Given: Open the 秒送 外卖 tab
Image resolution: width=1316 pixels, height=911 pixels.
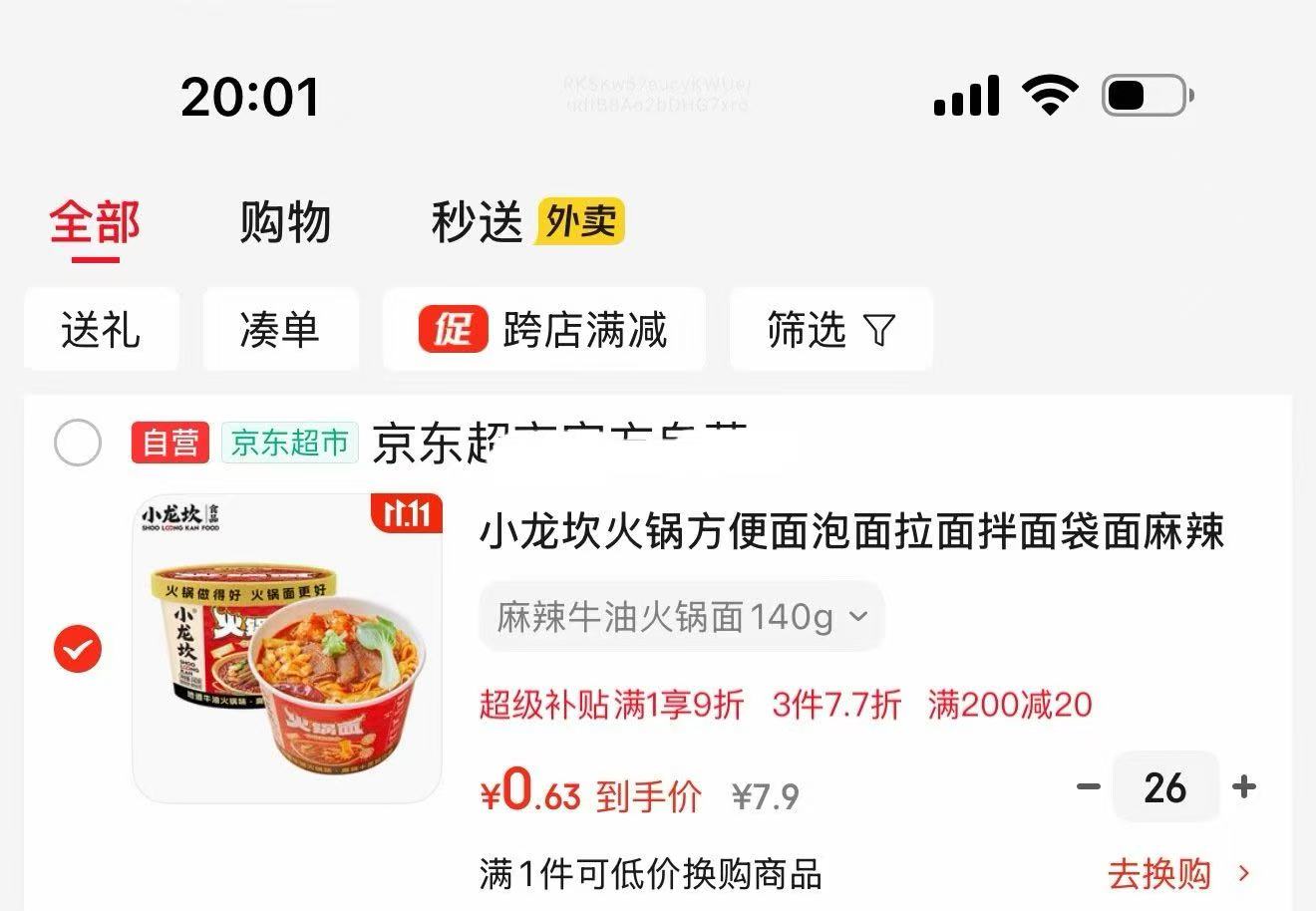Looking at the screenshot, I should pyautogui.click(x=526, y=221).
